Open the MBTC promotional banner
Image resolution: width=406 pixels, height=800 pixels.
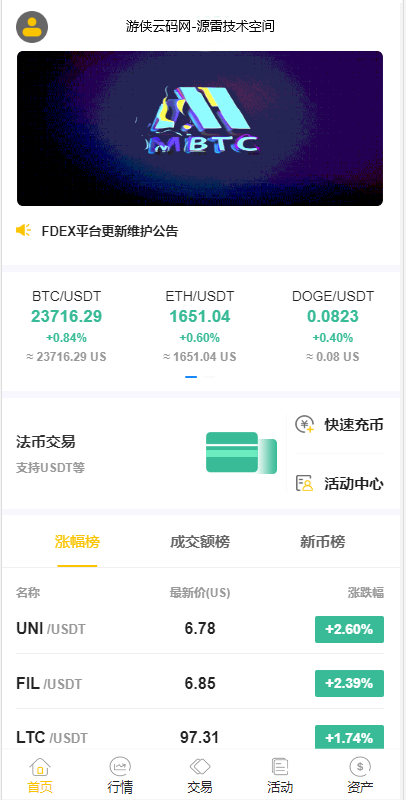pos(200,129)
